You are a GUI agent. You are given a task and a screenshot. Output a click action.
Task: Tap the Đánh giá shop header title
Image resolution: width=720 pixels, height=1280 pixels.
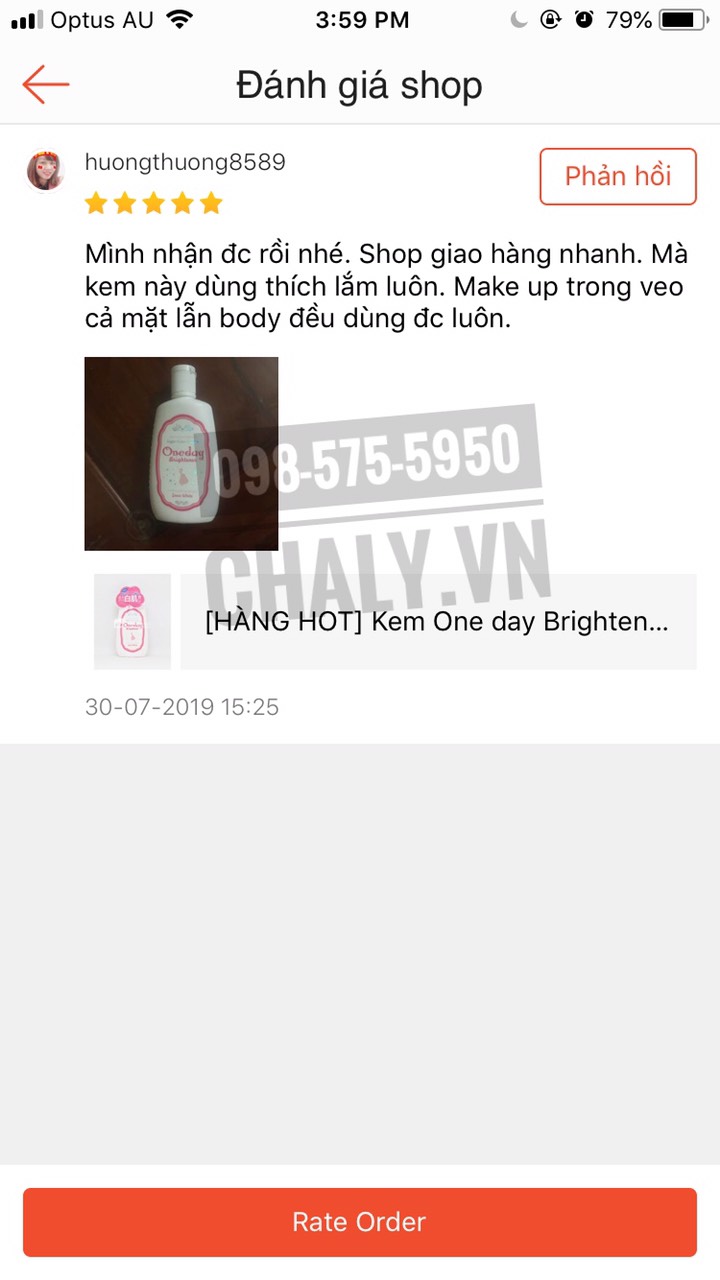[360, 85]
